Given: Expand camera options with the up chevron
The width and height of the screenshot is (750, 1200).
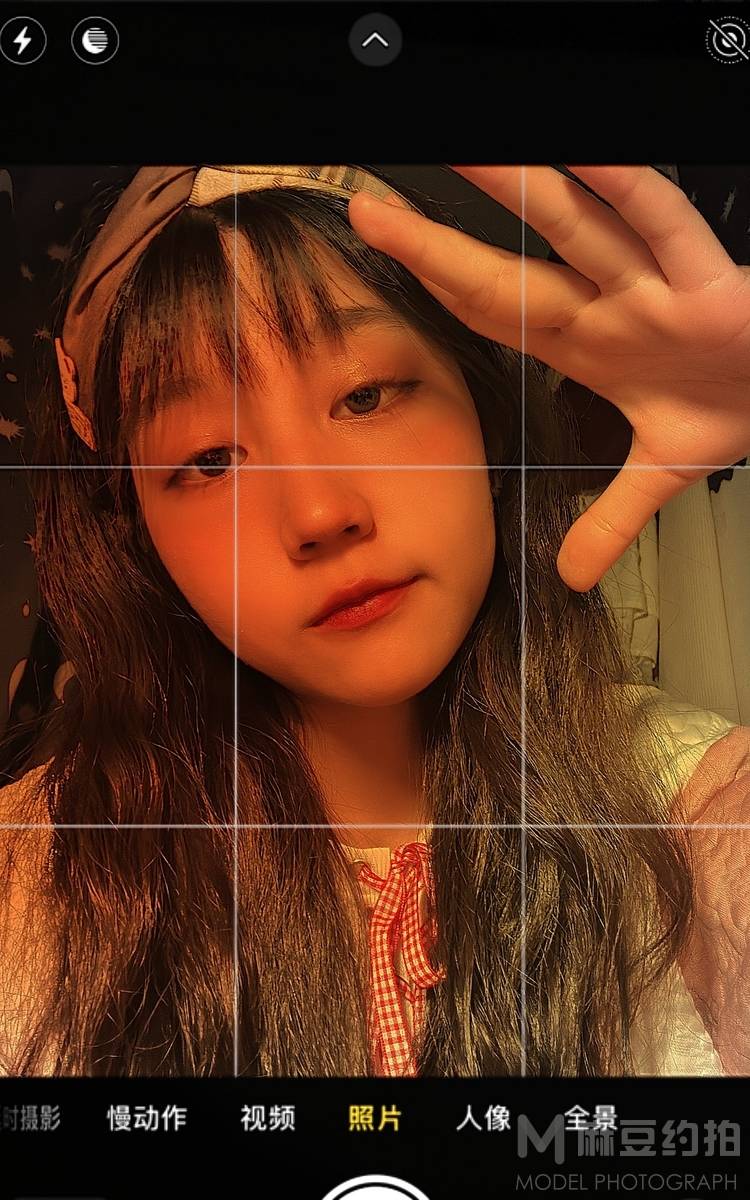Looking at the screenshot, I should click(375, 41).
